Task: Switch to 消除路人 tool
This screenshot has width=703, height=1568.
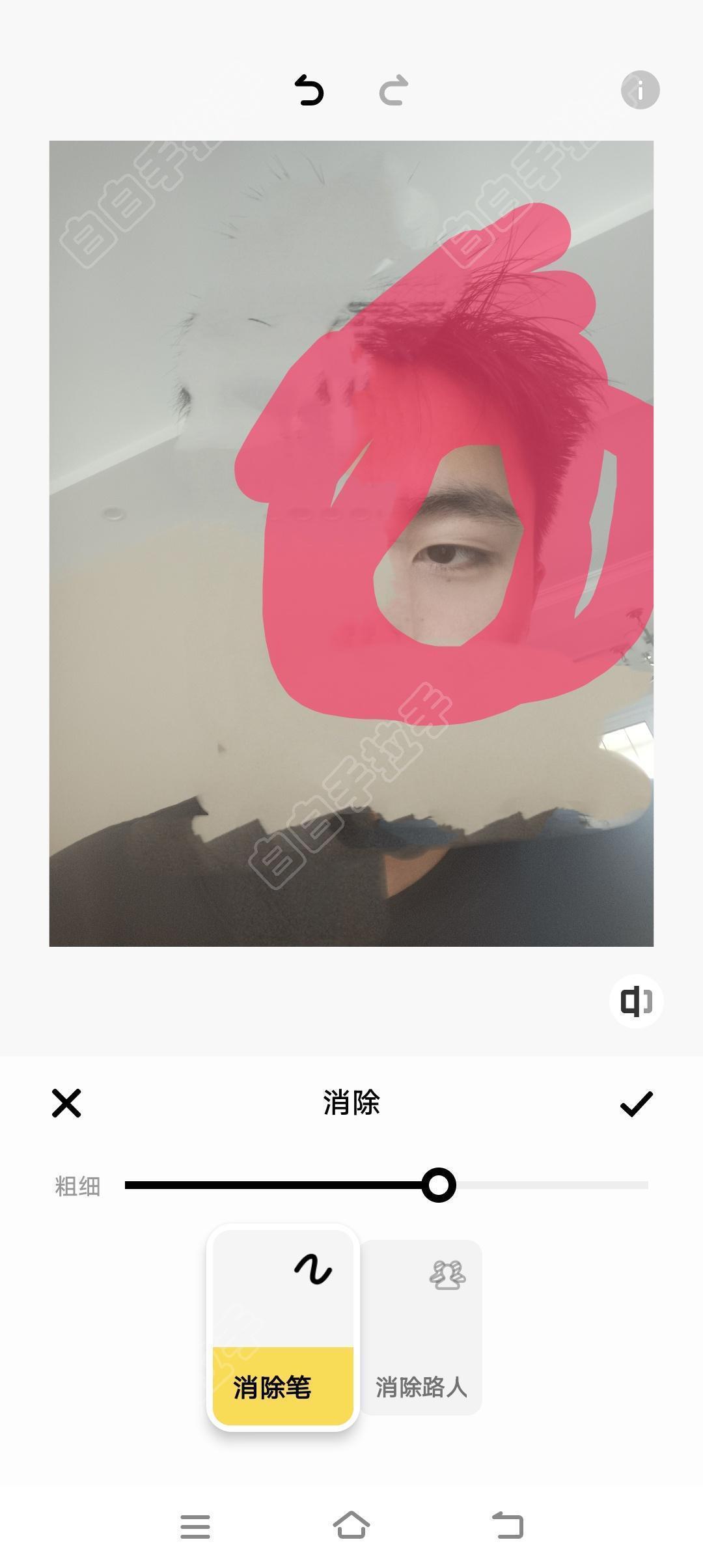Action: click(421, 1327)
